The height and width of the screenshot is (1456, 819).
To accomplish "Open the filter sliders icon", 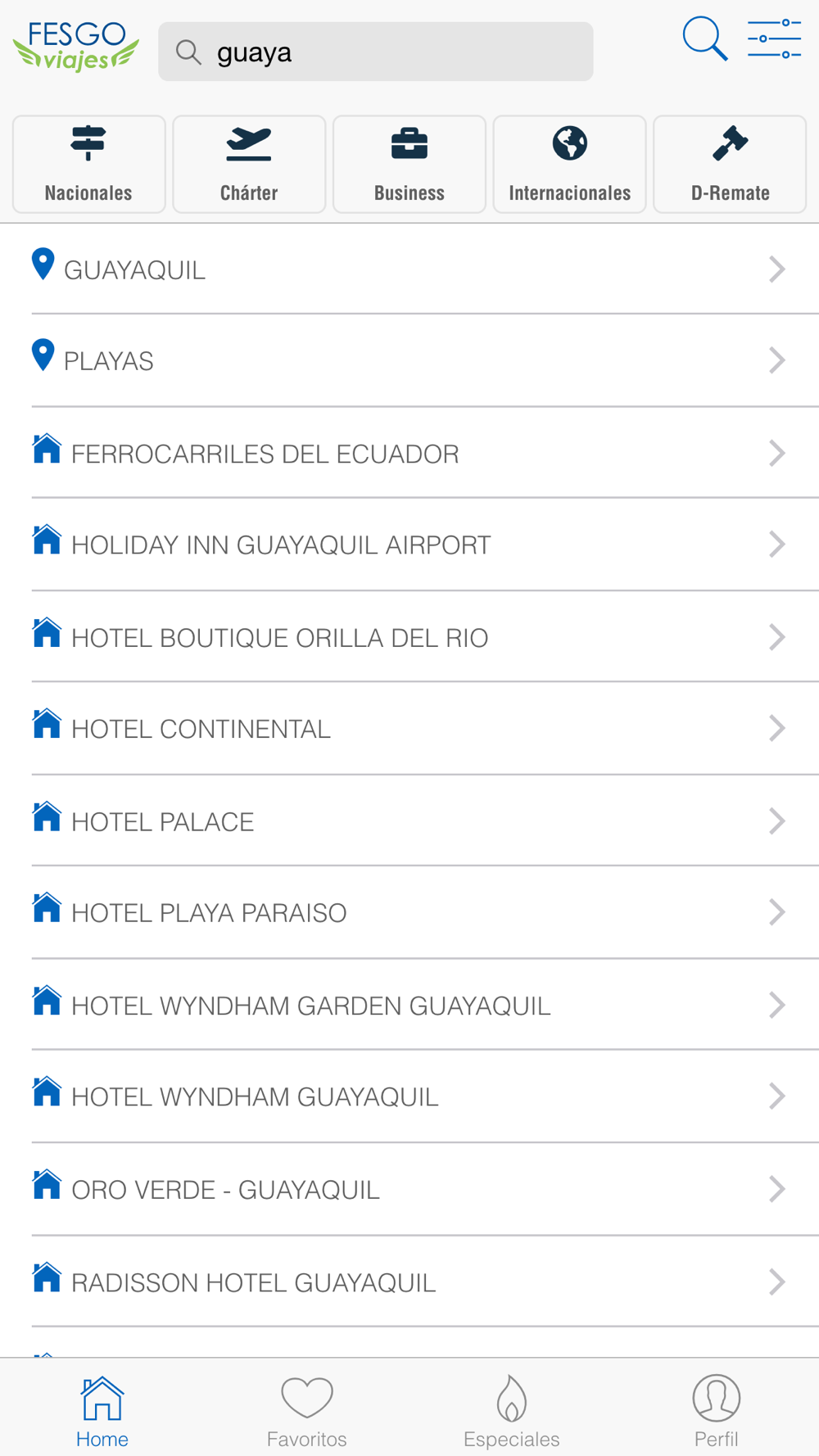I will (774, 38).
